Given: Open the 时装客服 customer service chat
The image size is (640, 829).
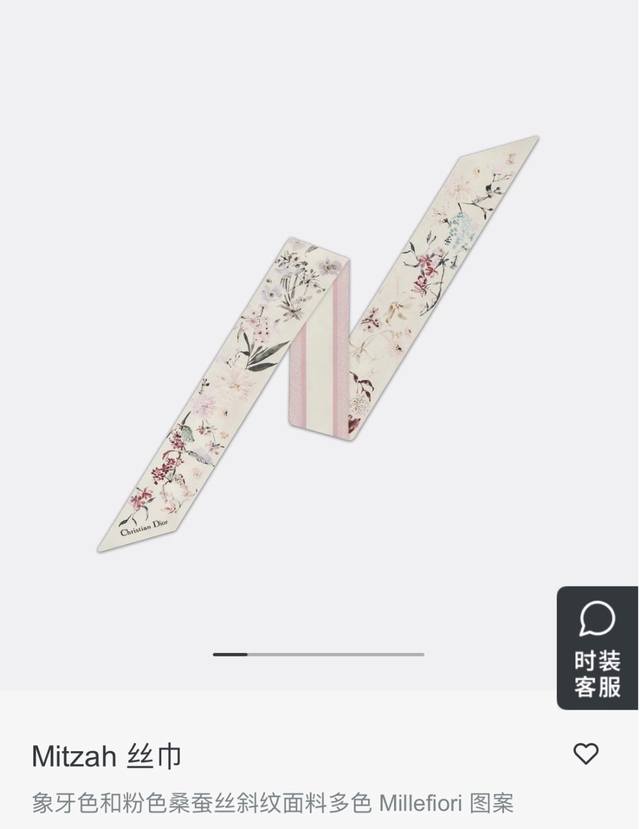Looking at the screenshot, I should pyautogui.click(x=597, y=647).
